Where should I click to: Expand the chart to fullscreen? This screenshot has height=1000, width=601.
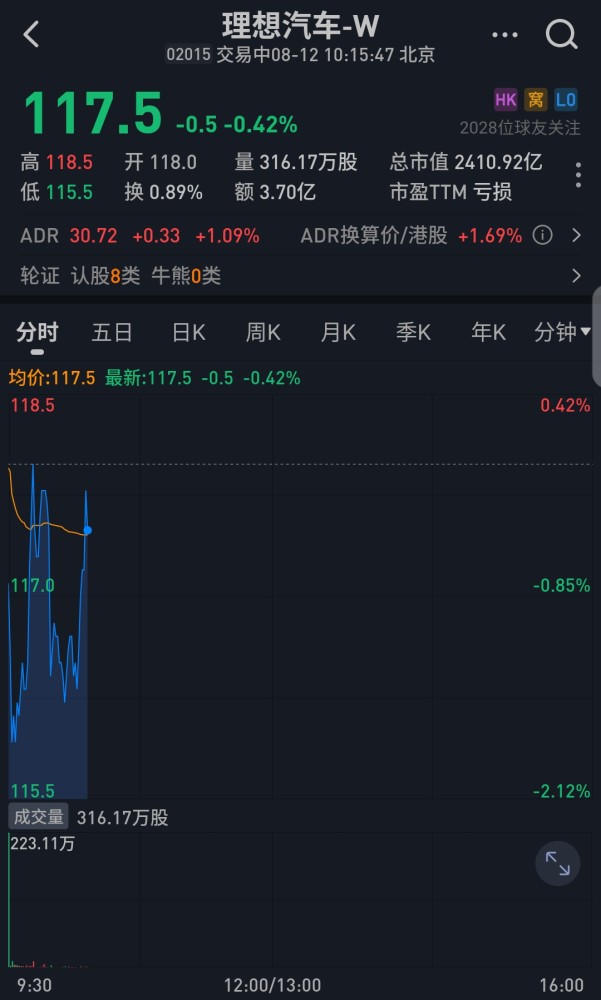[x=557, y=863]
